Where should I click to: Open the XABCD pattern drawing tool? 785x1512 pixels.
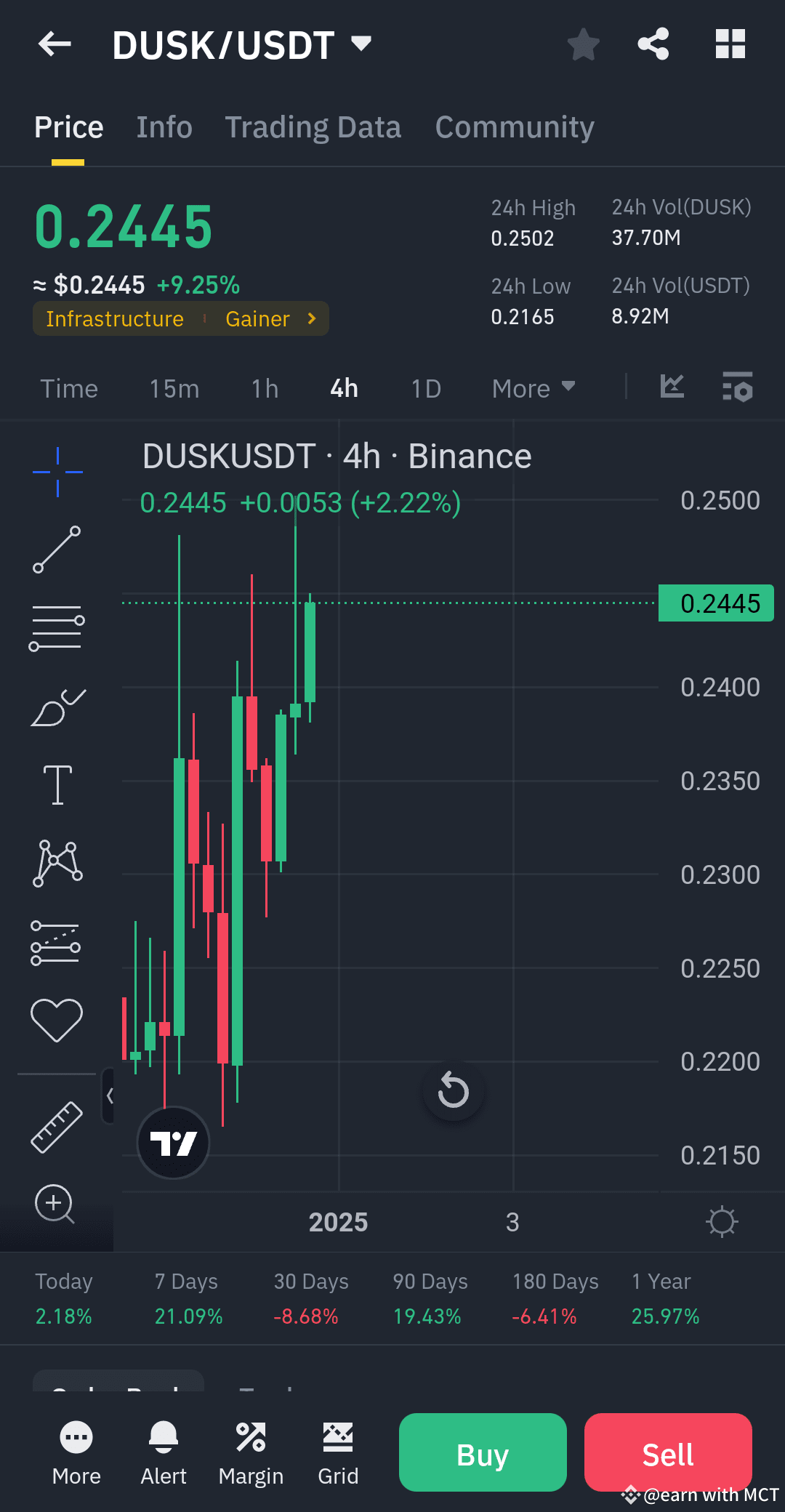tap(57, 861)
